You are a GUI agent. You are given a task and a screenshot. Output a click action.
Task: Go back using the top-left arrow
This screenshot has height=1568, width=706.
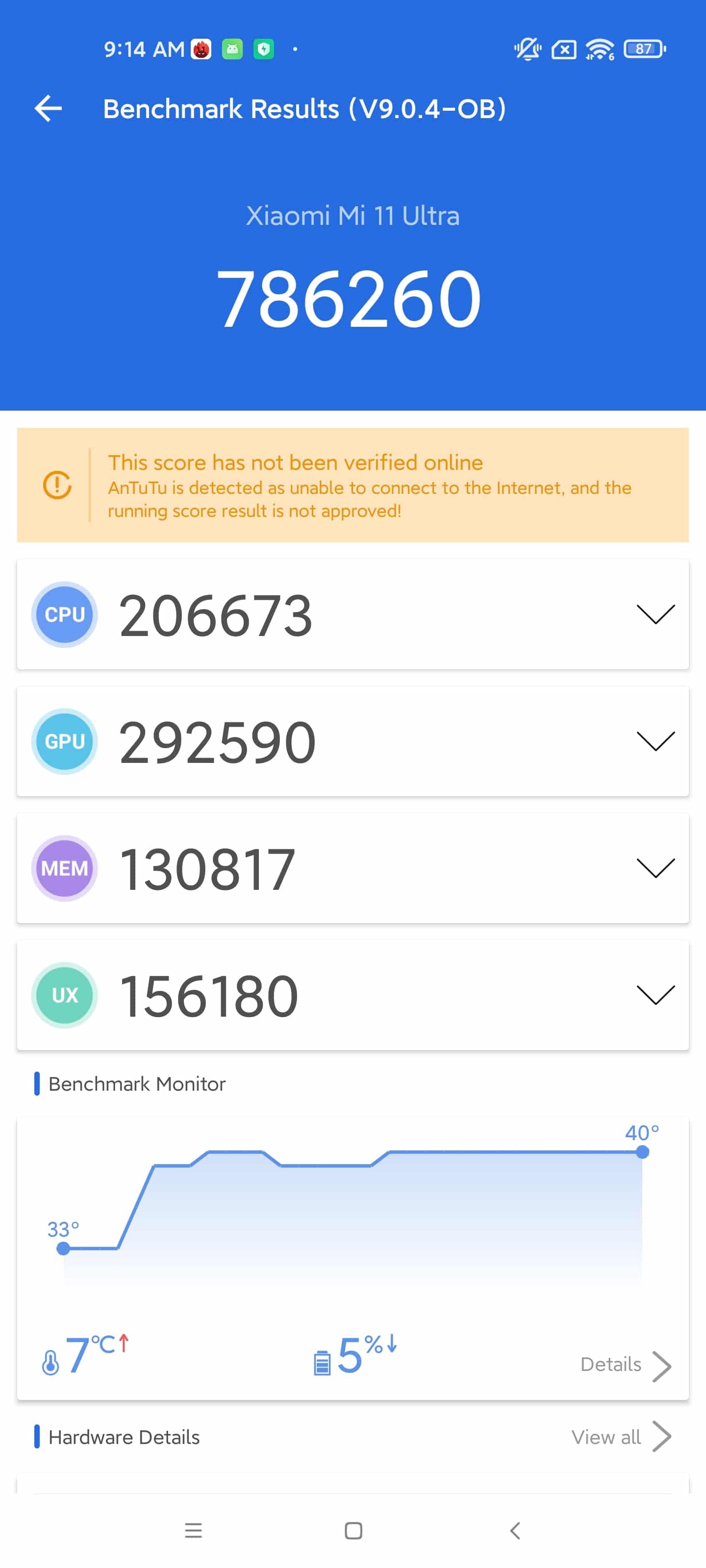[x=48, y=109]
